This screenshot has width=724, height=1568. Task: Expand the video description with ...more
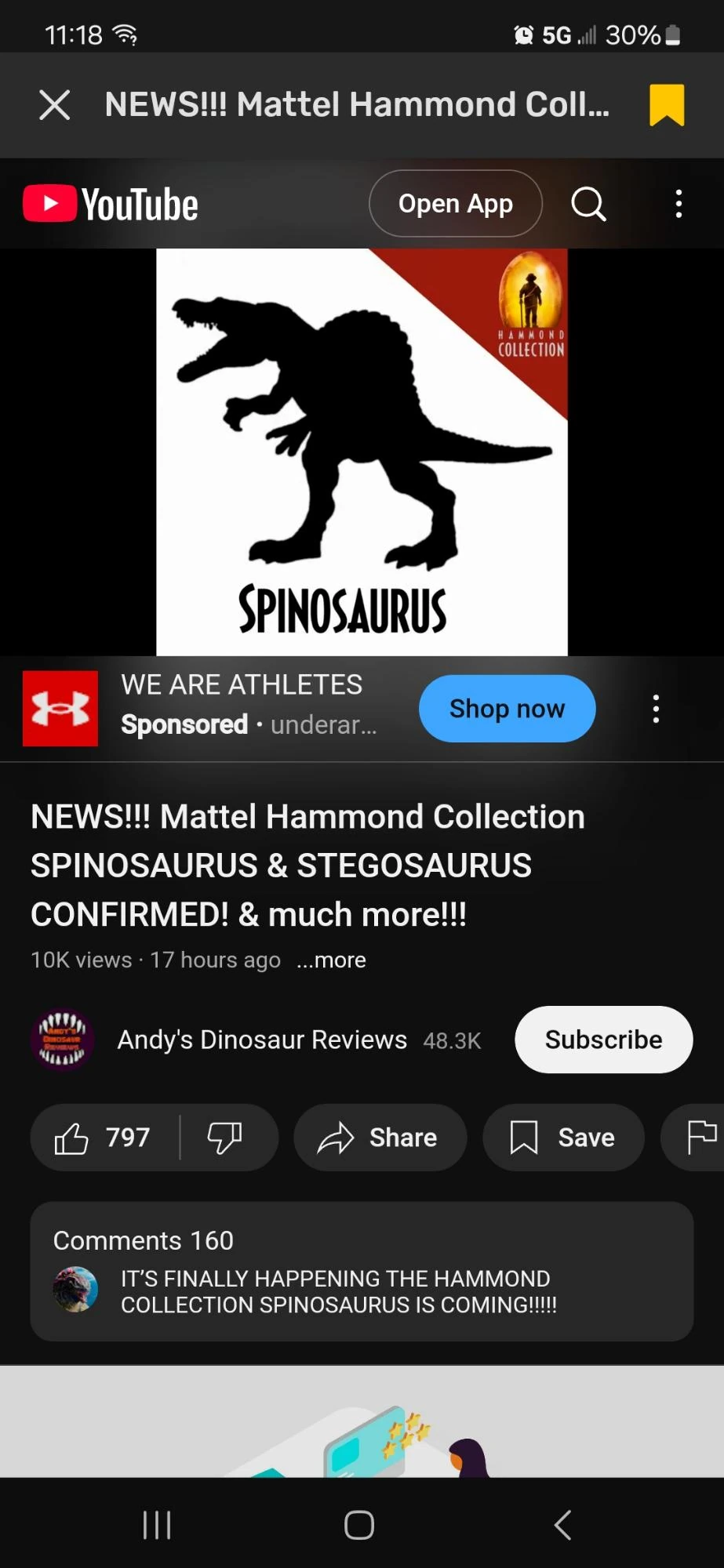pyautogui.click(x=332, y=960)
